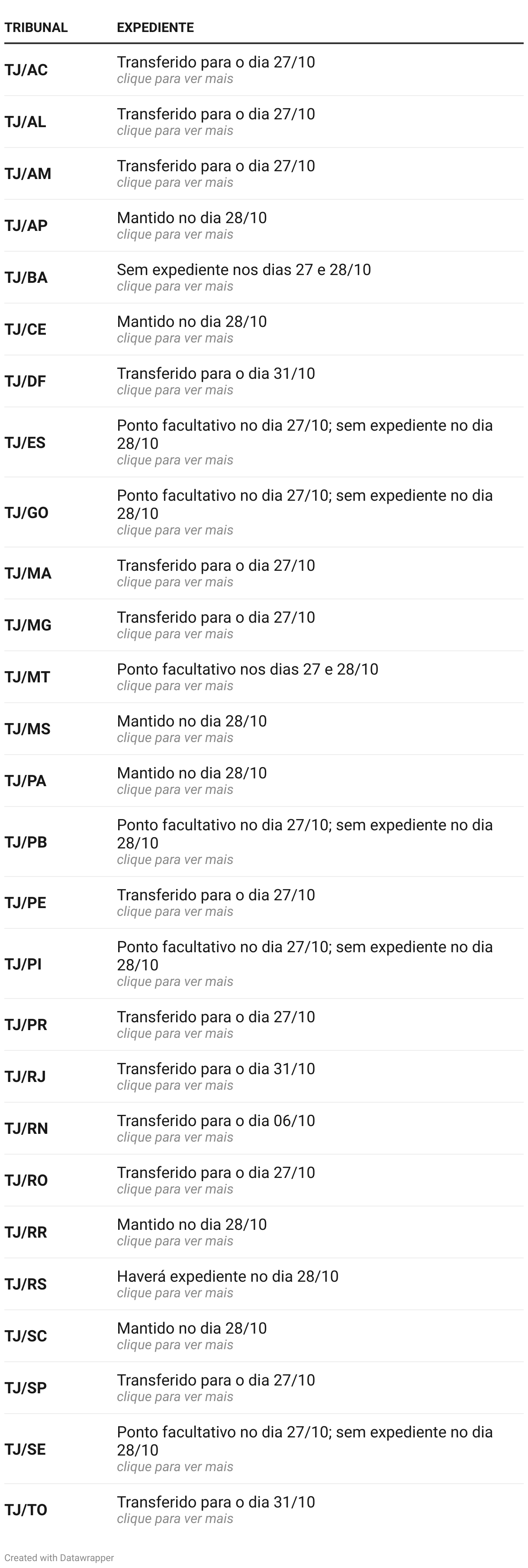Expand the TJ/MT ponto facultativo details
Screen dimensions: 528x1568
click(175, 686)
